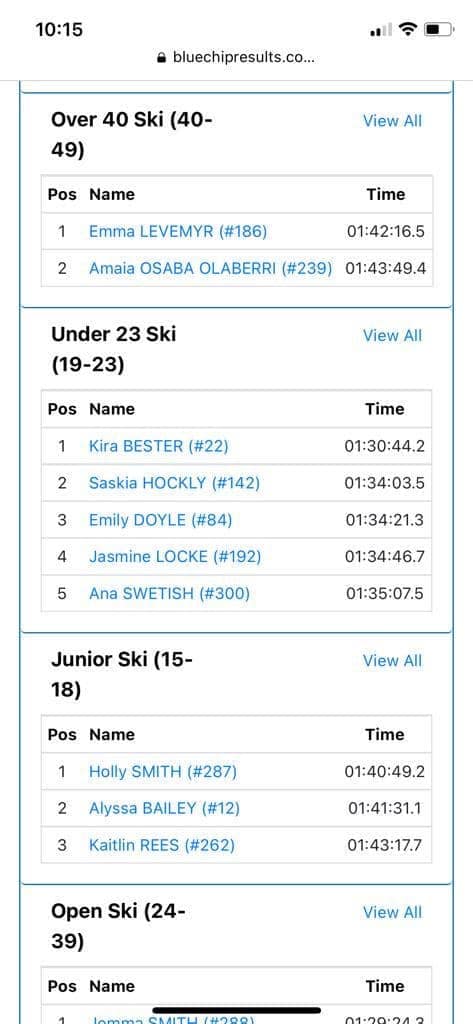Open Holly SMITH's result
473x1024 pixels.
coord(163,772)
